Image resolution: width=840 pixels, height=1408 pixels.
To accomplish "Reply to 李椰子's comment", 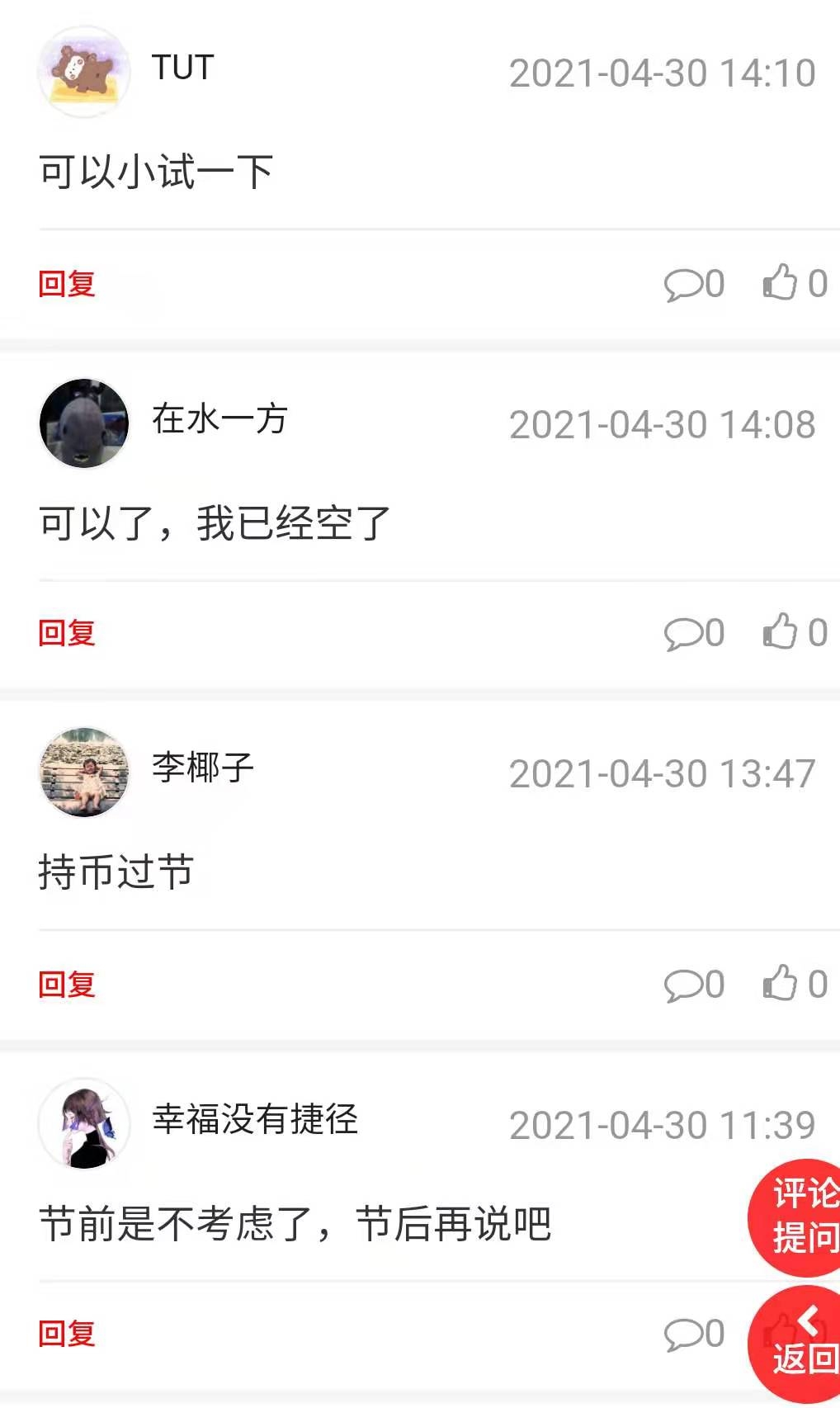I will pos(67,984).
